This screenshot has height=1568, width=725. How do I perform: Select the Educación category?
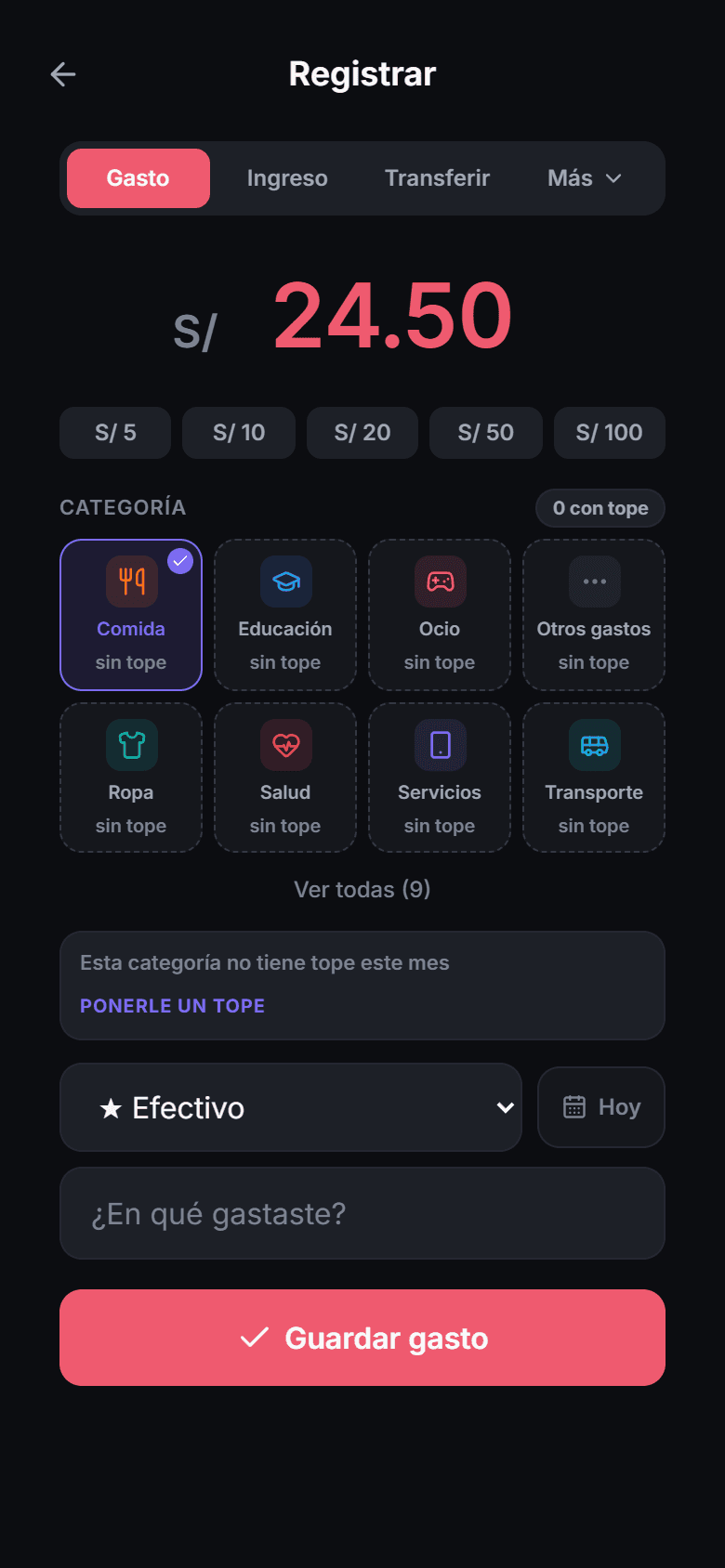pyautogui.click(x=285, y=615)
